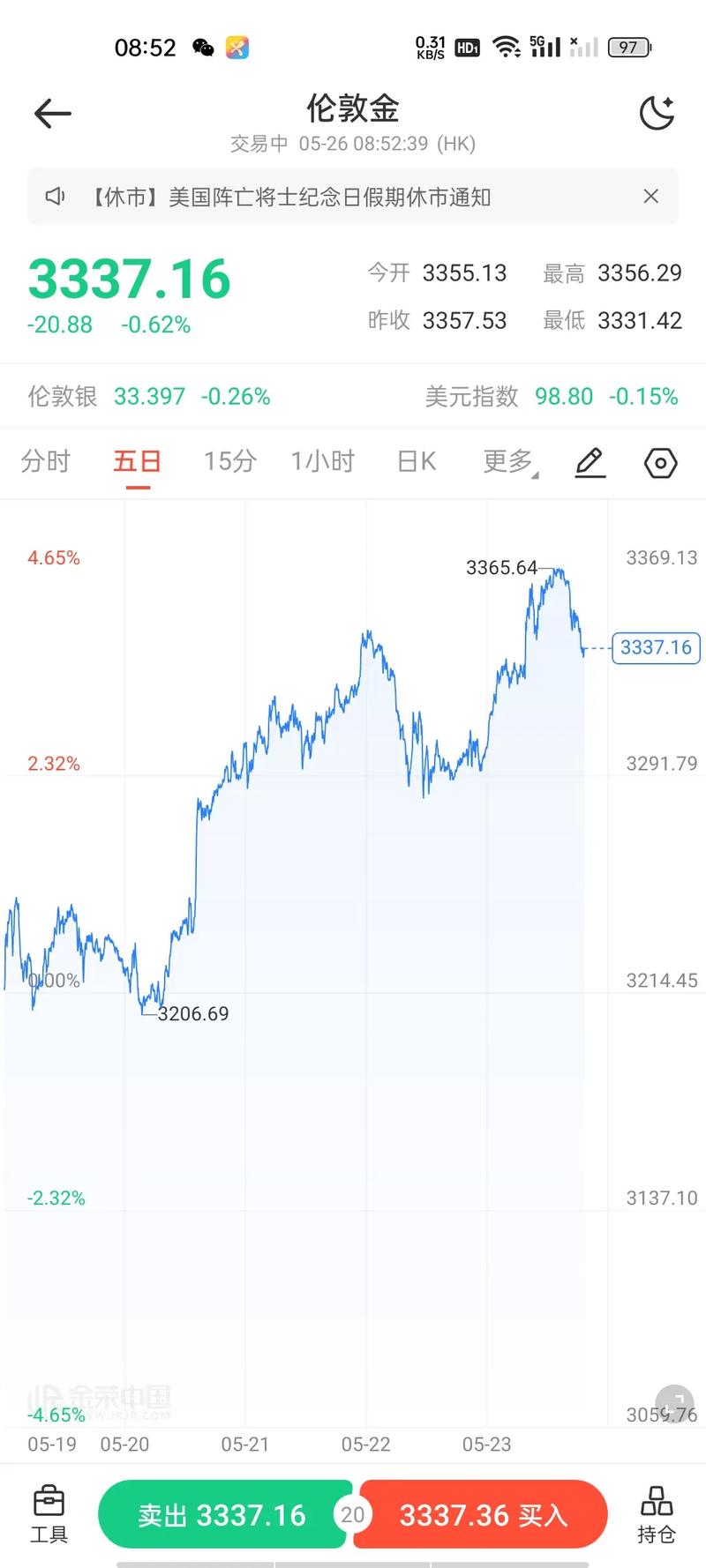Screen dimensions: 706x1568
Task: Tap the WeChat icon in the status bar
Action: coord(202,47)
